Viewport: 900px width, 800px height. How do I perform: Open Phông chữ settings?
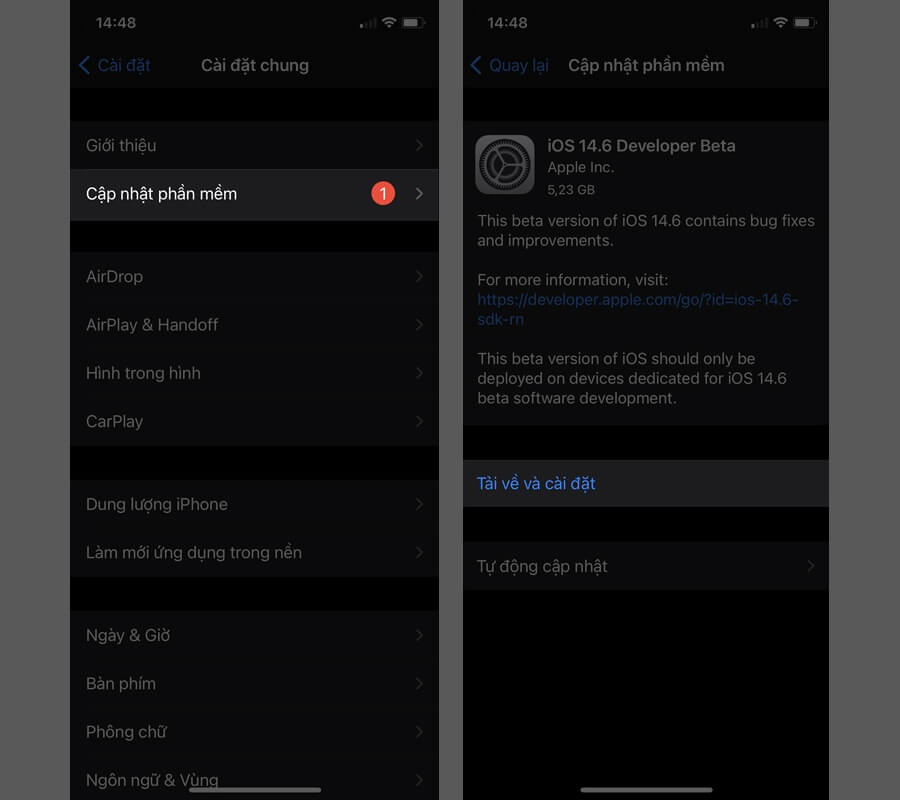pos(254,731)
